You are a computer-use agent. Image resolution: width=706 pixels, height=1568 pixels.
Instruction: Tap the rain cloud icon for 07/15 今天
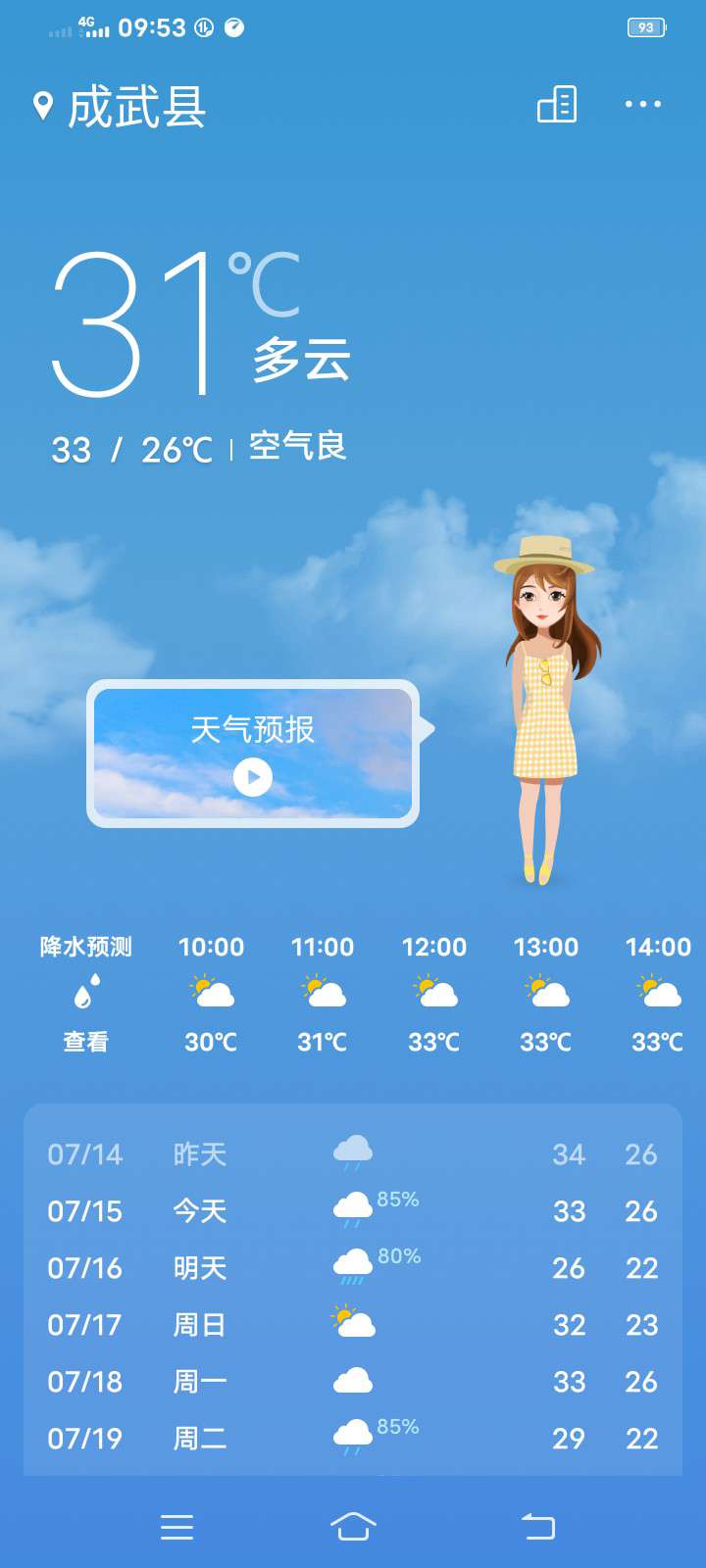(353, 1209)
